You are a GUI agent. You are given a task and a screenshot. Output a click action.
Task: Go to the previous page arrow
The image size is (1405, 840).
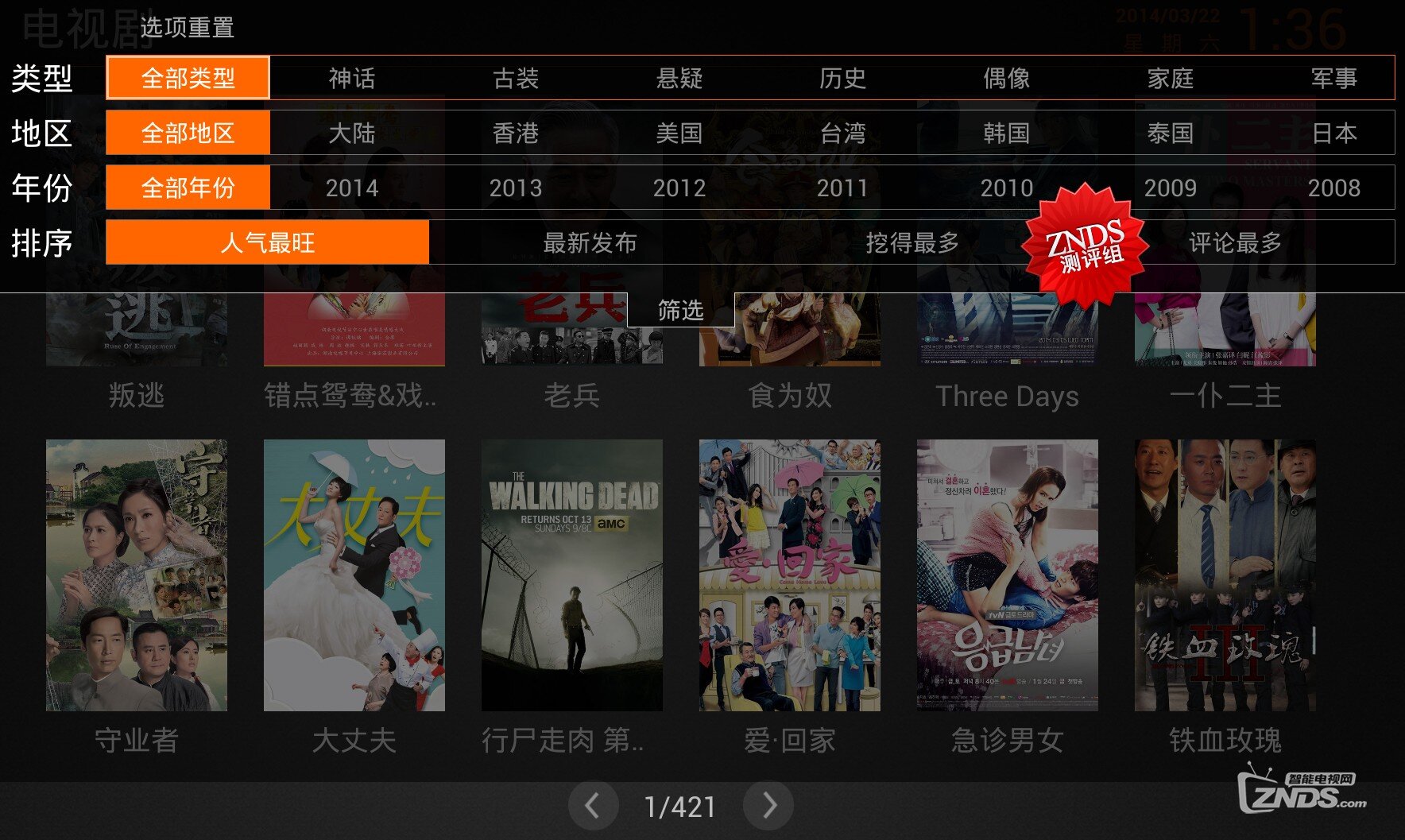[592, 806]
